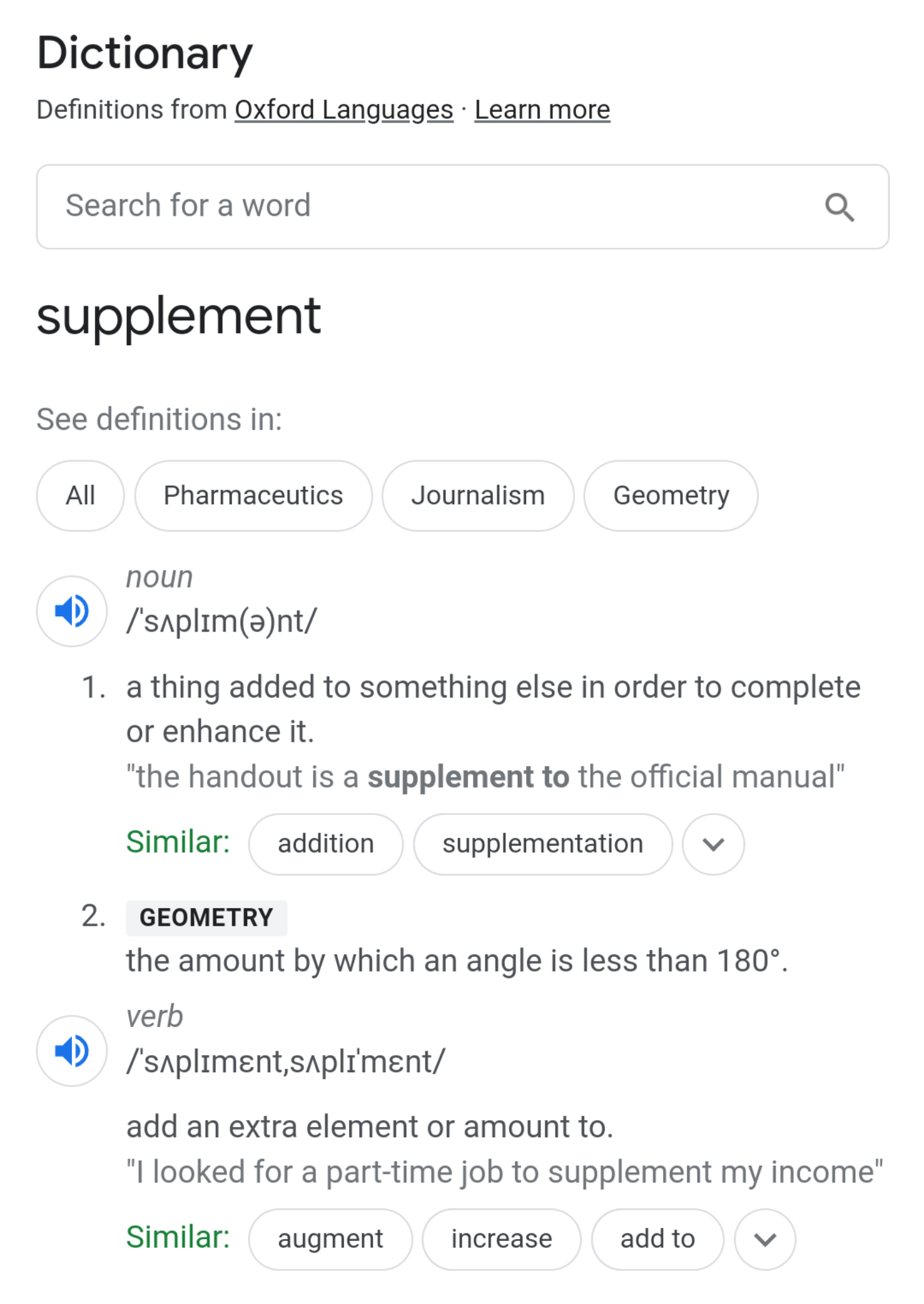This screenshot has width=924, height=1304.
Task: Look up similar word increase
Action: point(501,1239)
